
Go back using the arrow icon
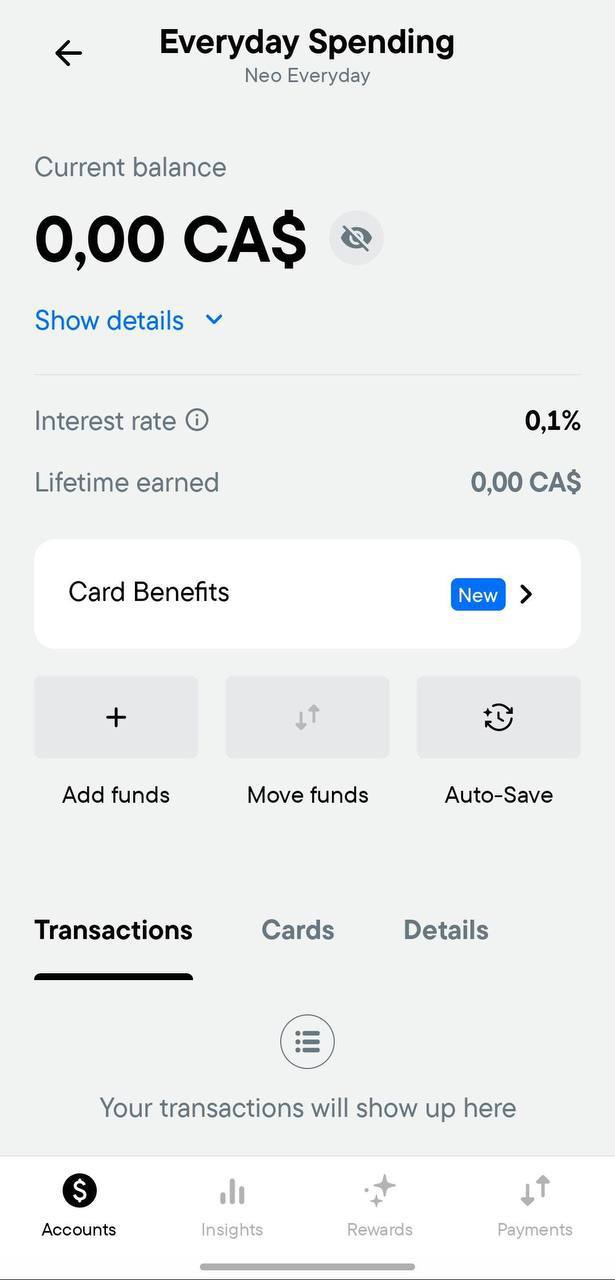(x=68, y=53)
